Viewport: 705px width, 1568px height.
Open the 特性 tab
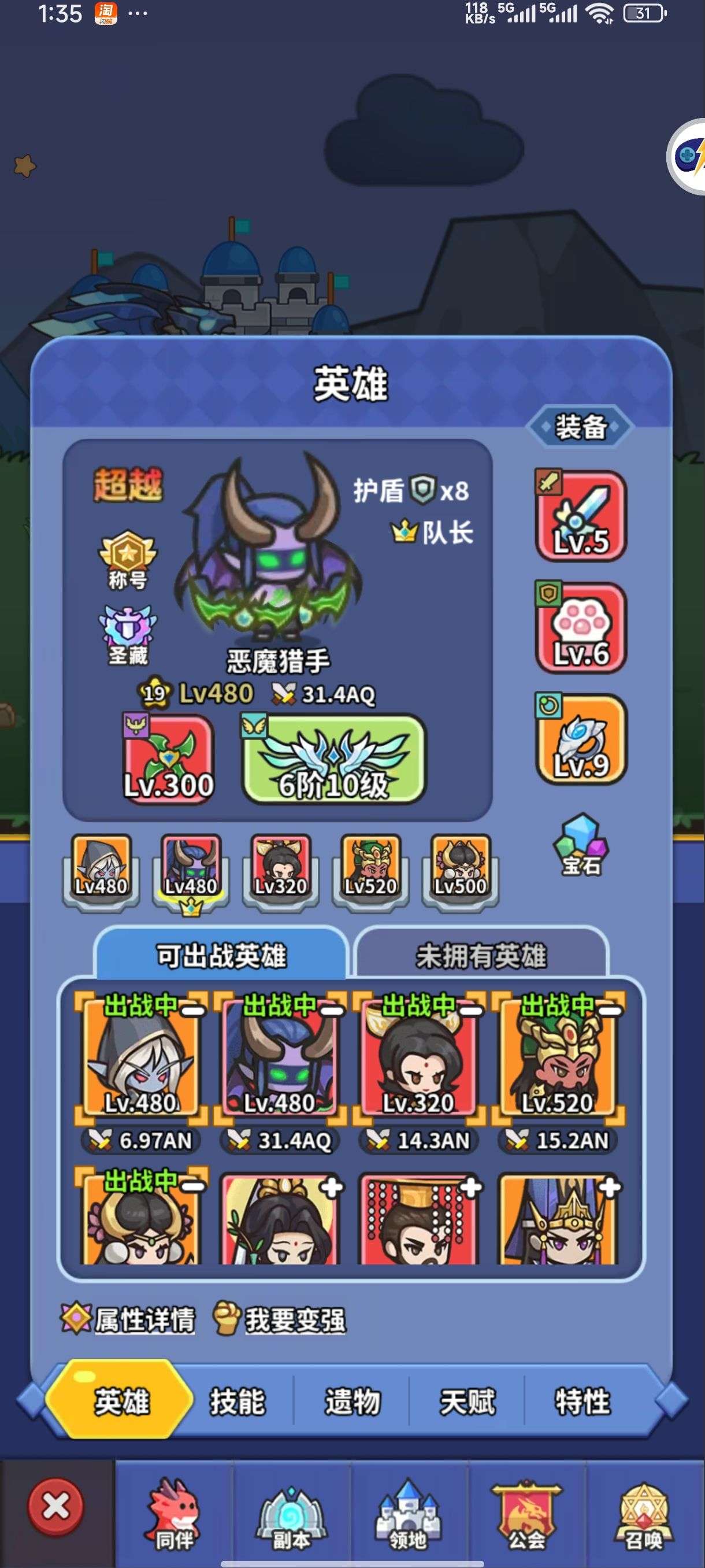tap(582, 1401)
